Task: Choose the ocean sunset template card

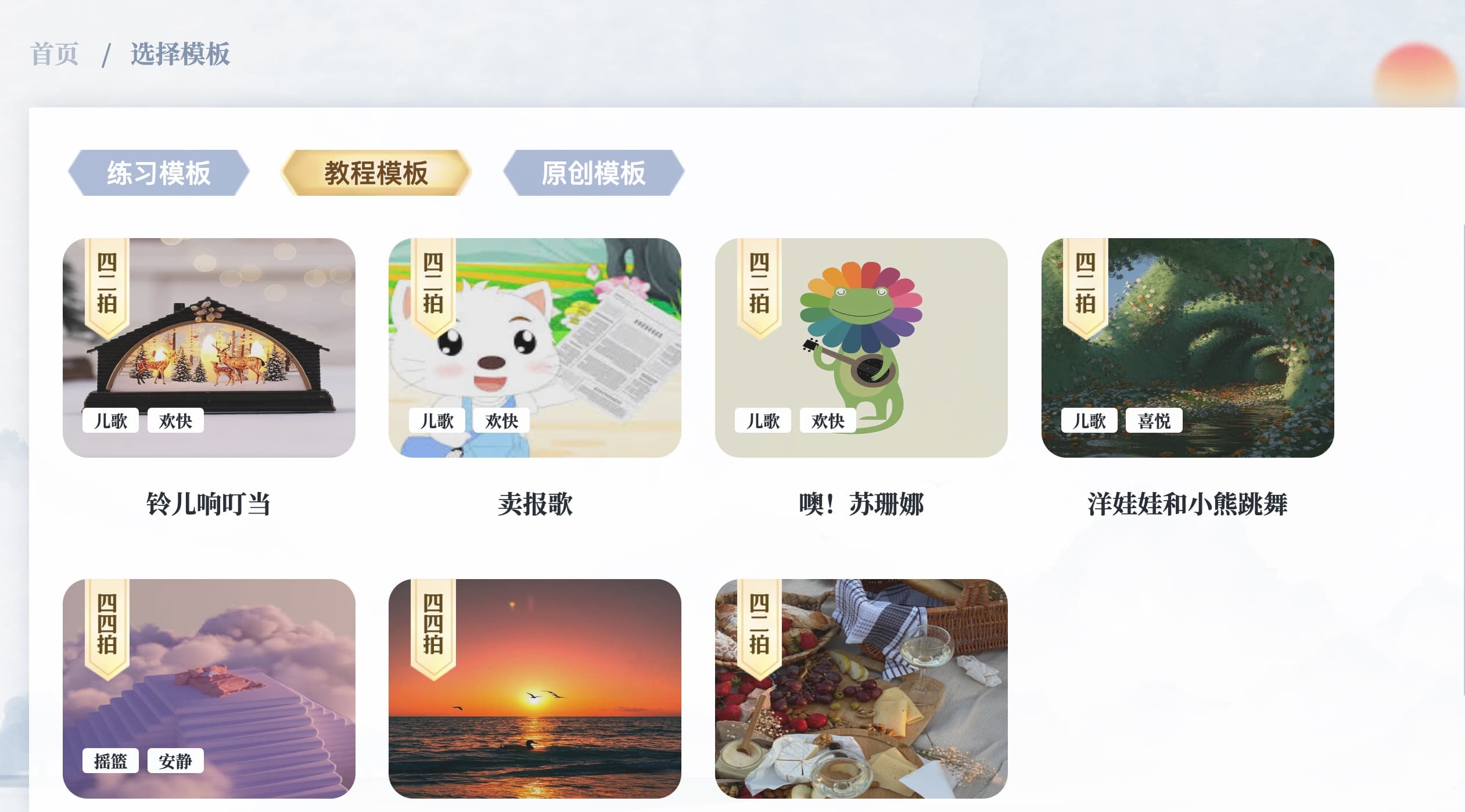Action: (x=534, y=688)
